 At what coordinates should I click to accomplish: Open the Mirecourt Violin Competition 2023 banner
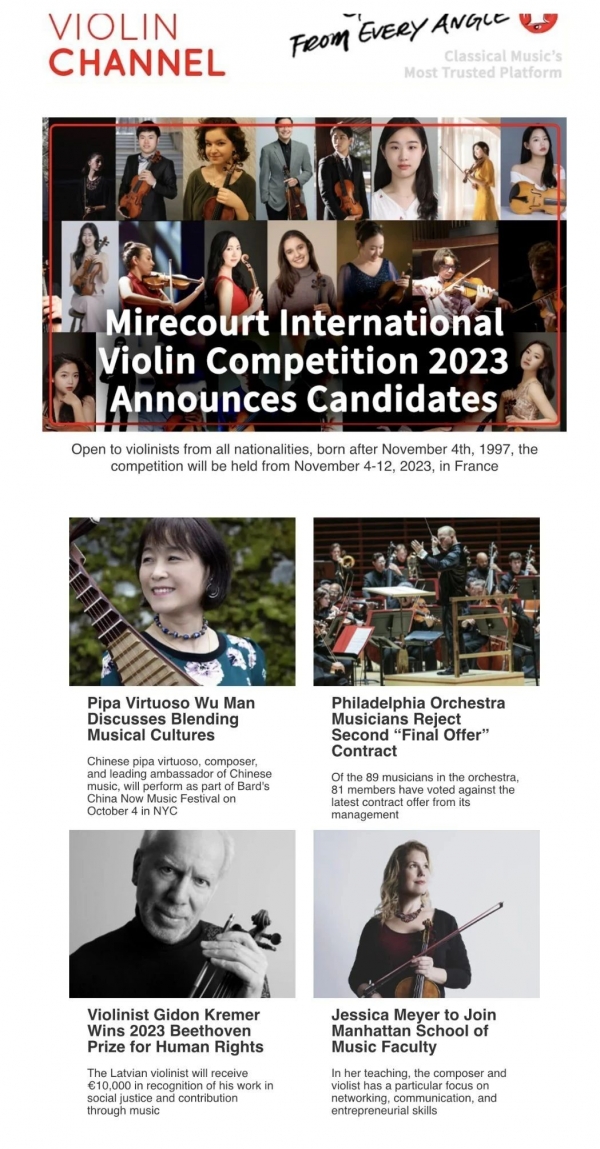[x=304, y=274]
